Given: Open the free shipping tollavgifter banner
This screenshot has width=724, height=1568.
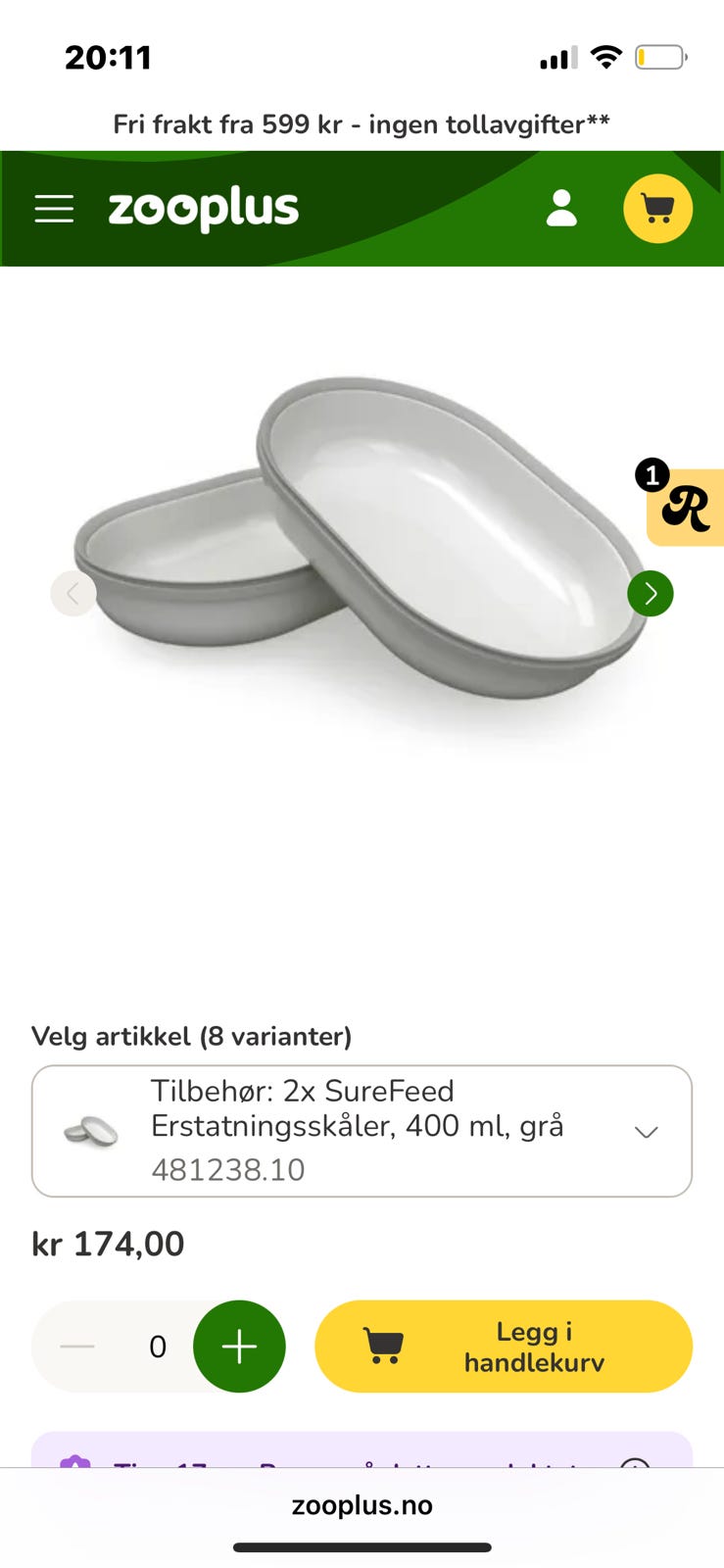Looking at the screenshot, I should (362, 124).
